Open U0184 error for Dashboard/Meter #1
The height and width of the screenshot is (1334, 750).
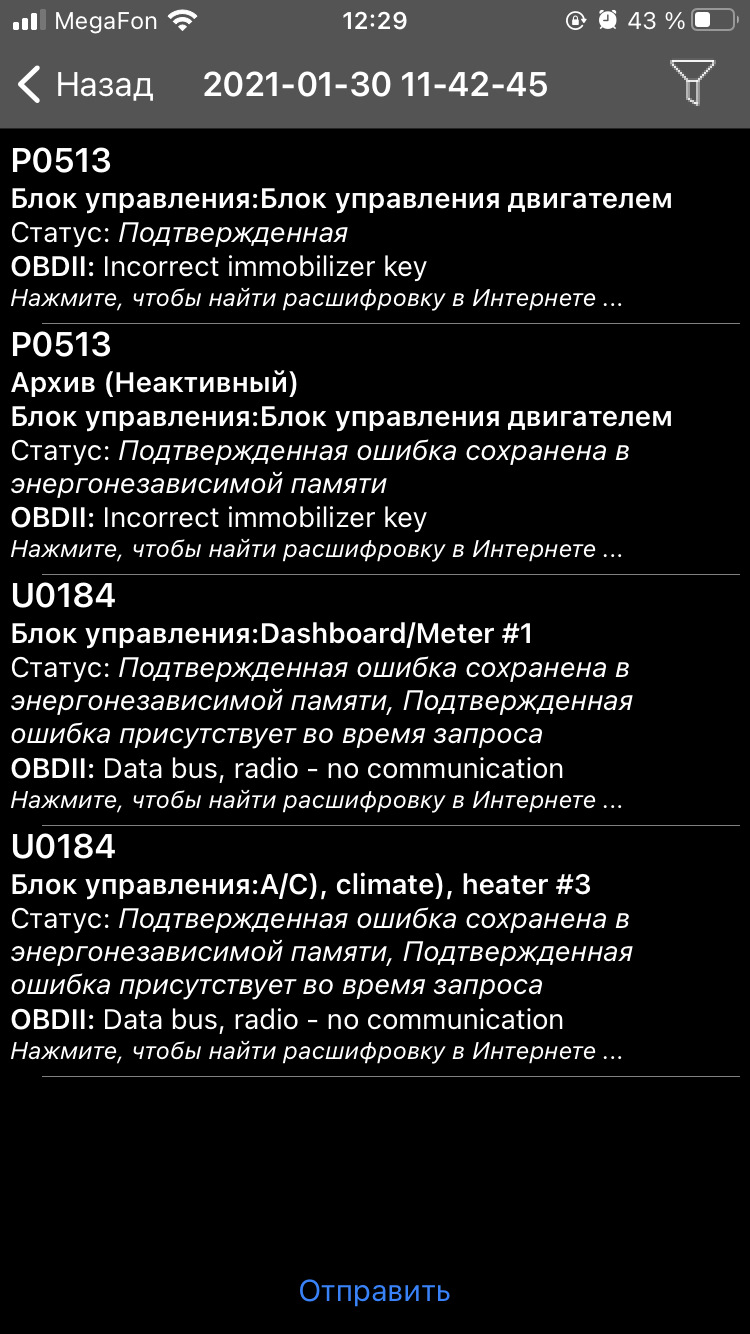tap(375, 700)
